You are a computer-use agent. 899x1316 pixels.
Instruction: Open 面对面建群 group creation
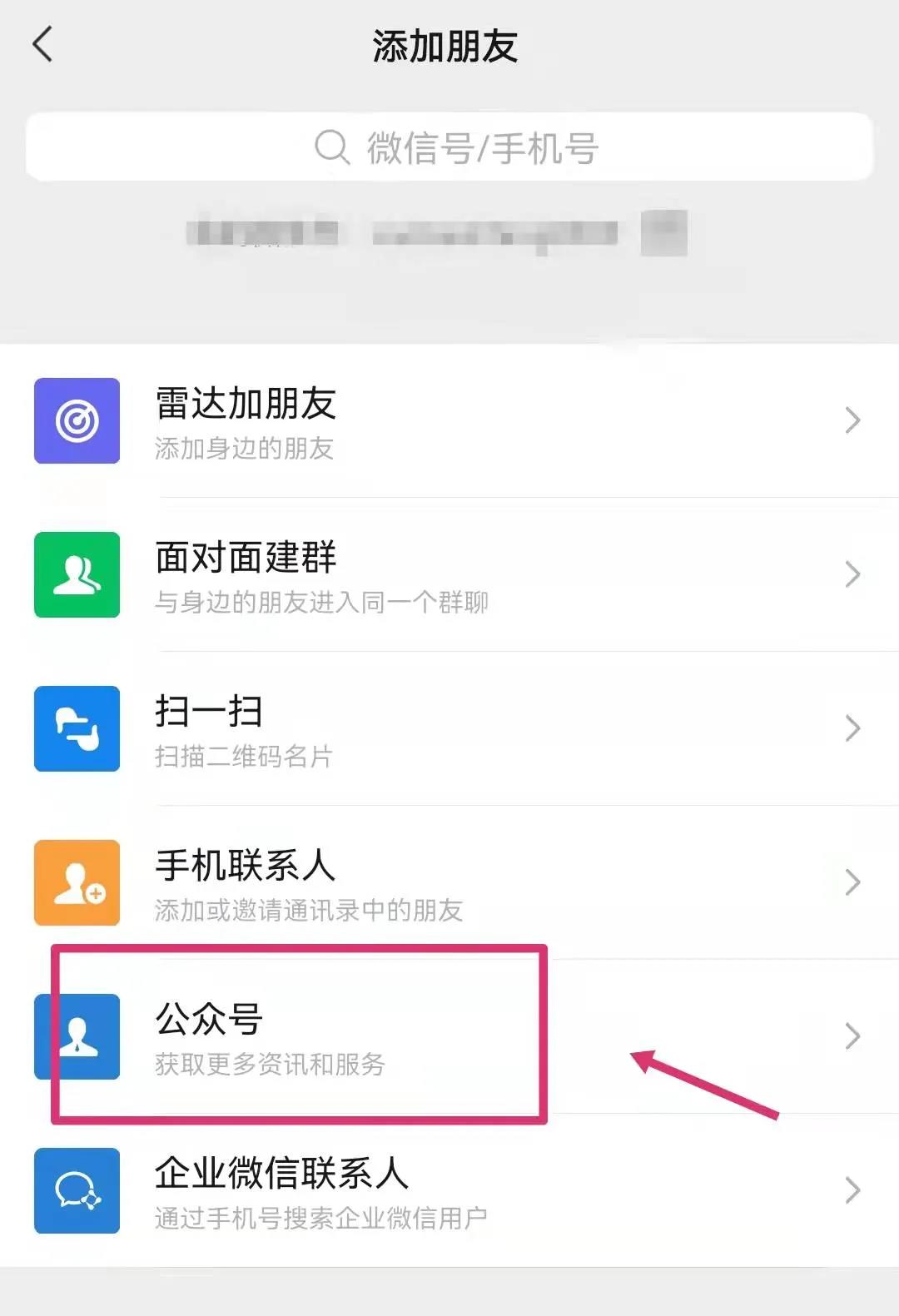click(449, 575)
